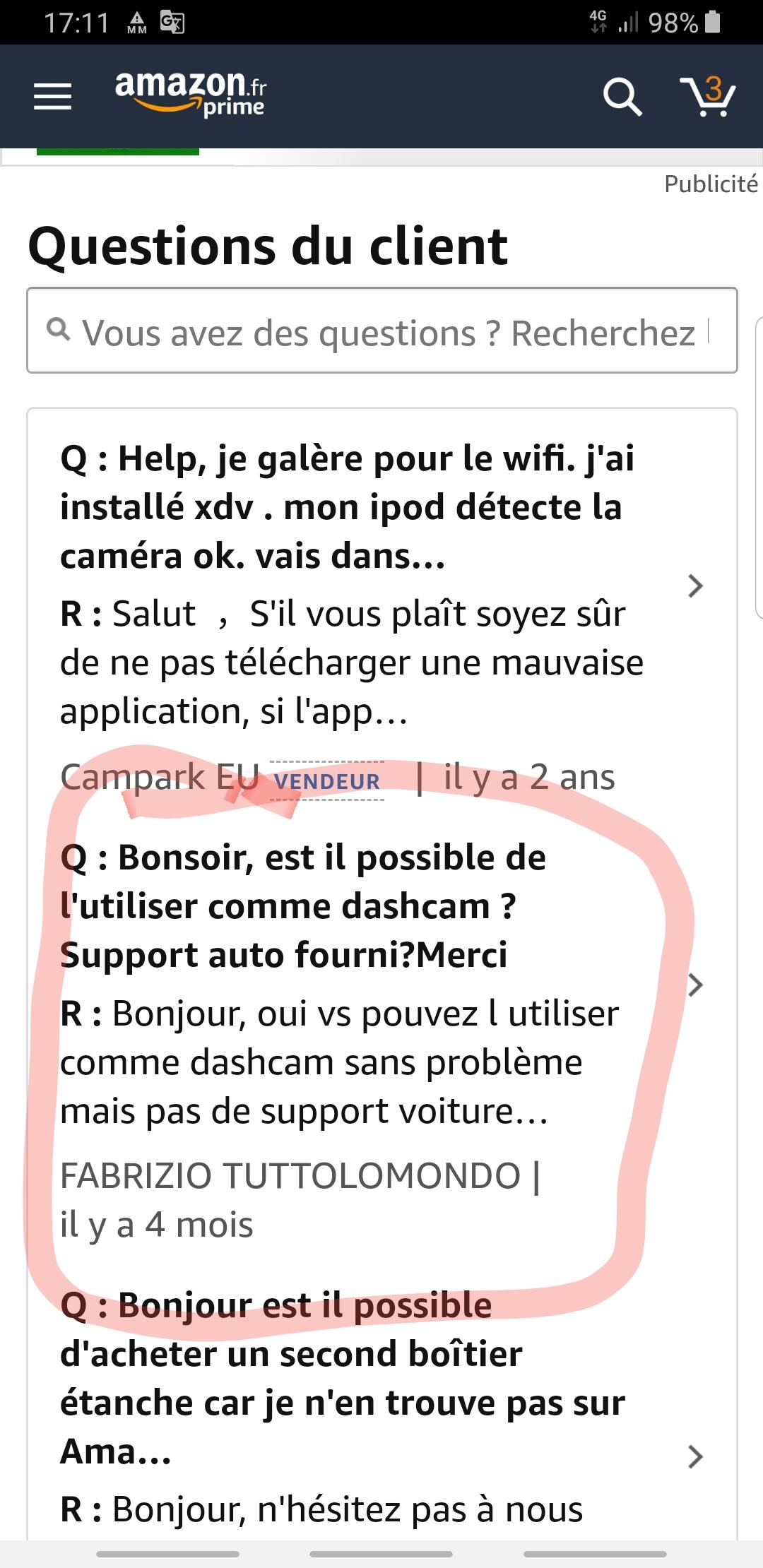Focus the customer questions search field

[382, 331]
